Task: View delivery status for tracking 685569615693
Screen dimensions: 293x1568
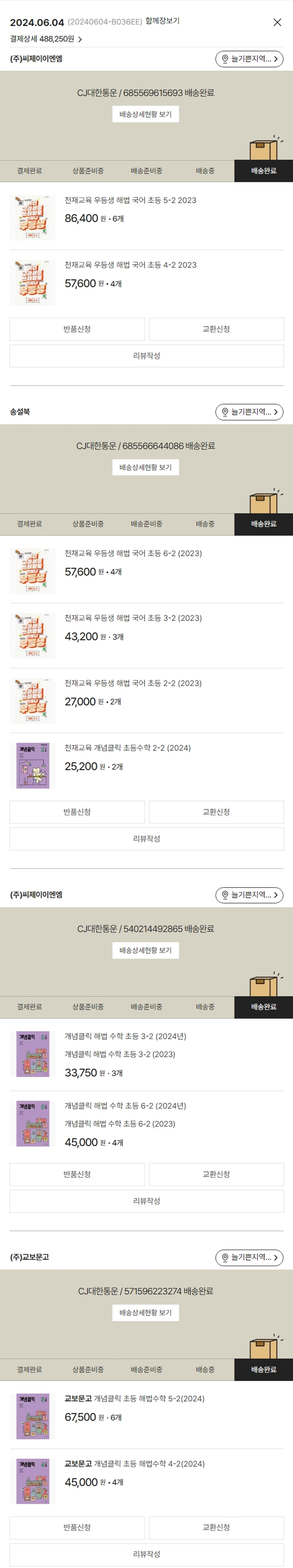Action: pos(145,115)
